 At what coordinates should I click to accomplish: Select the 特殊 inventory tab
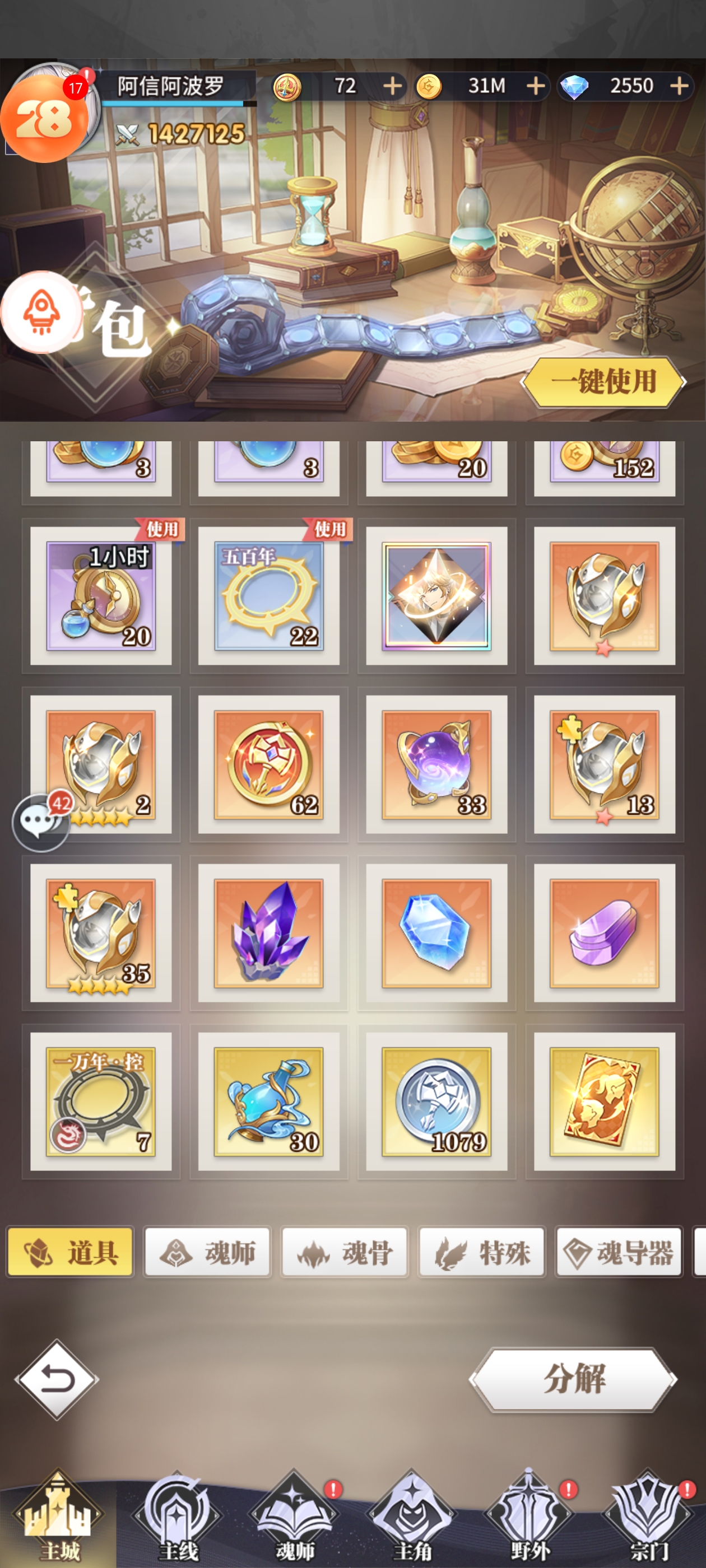(482, 1252)
